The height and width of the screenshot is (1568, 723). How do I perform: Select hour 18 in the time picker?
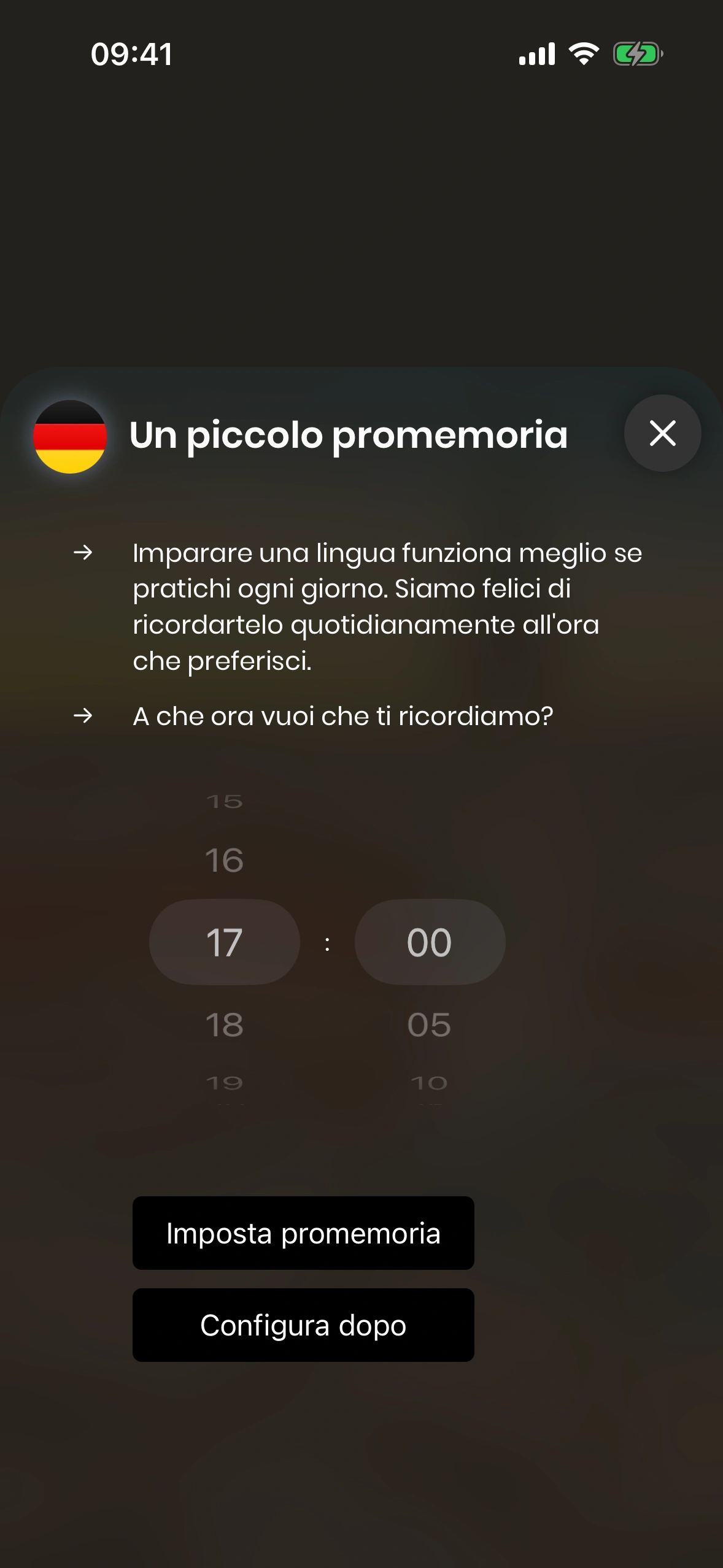click(x=224, y=1024)
